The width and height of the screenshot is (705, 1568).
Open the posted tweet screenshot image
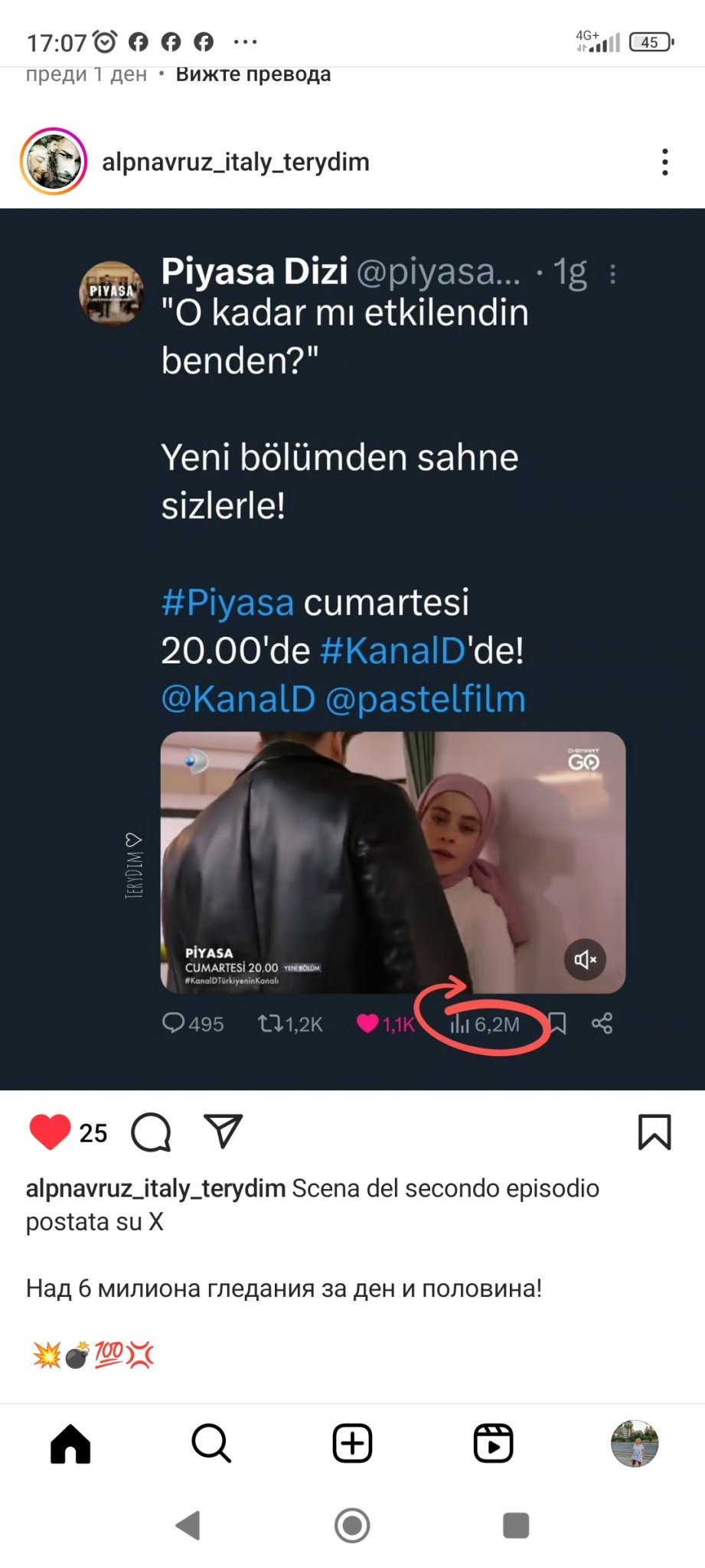[x=352, y=649]
